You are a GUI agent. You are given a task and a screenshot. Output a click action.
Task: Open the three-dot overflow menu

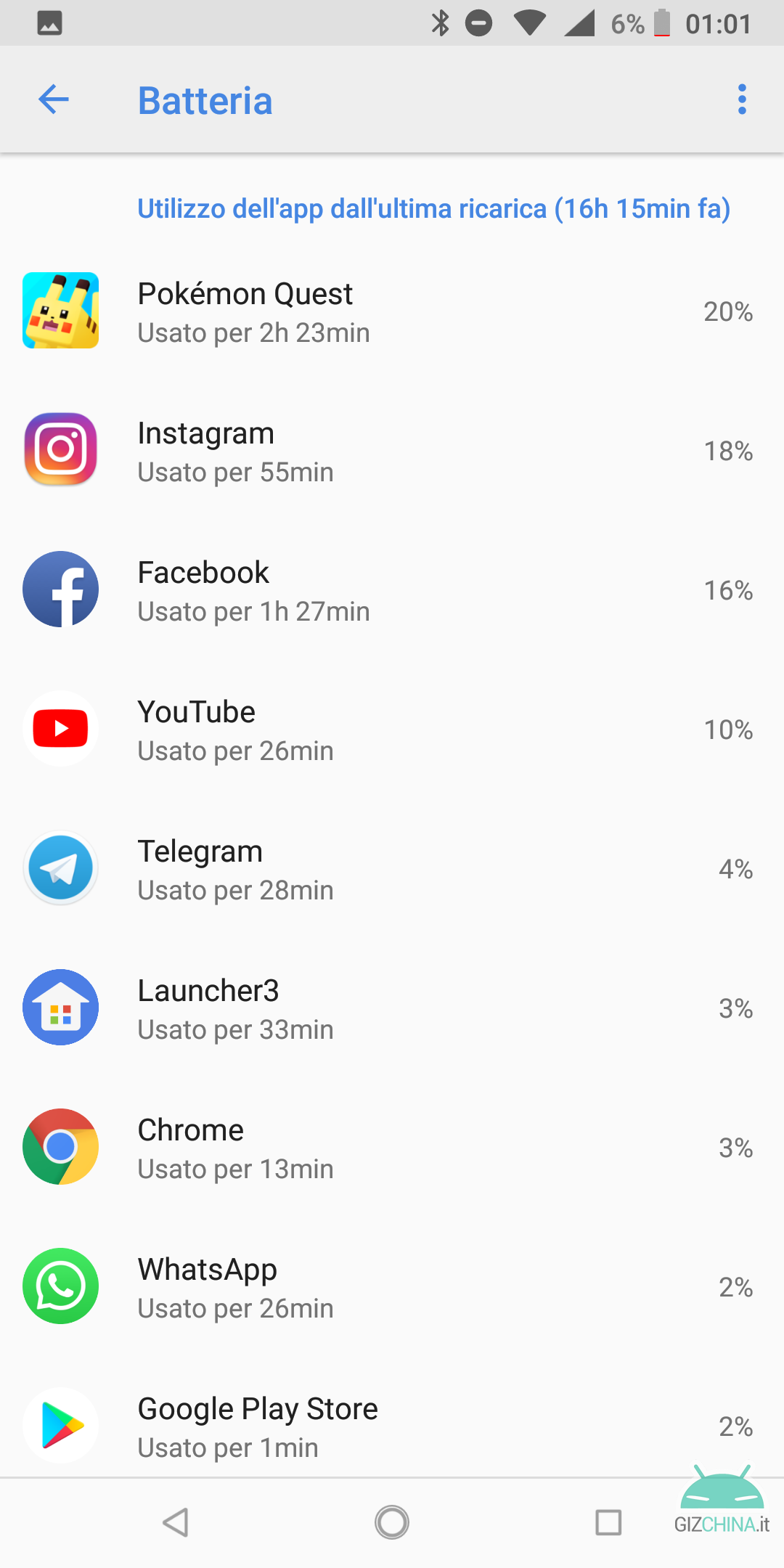742,99
